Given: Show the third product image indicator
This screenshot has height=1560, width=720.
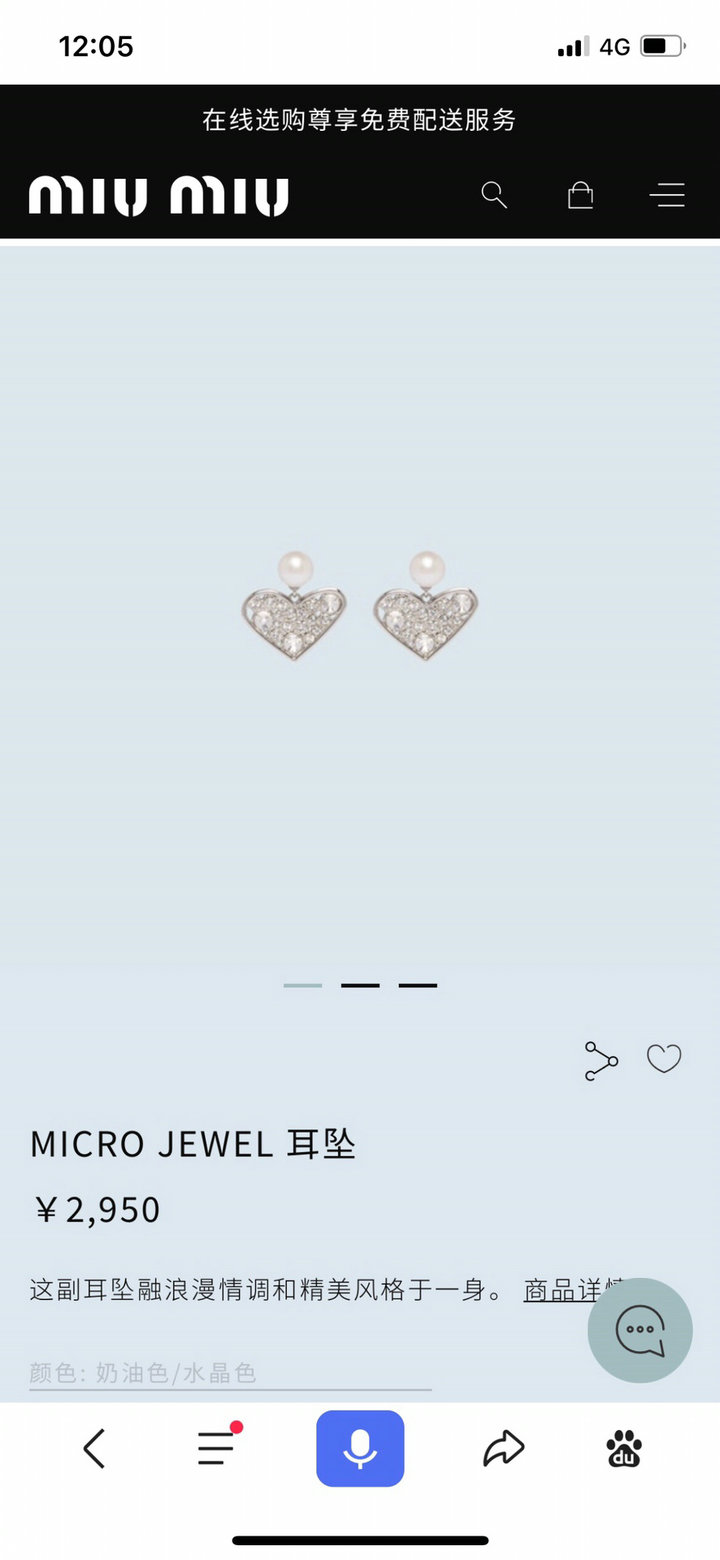Looking at the screenshot, I should (418, 985).
